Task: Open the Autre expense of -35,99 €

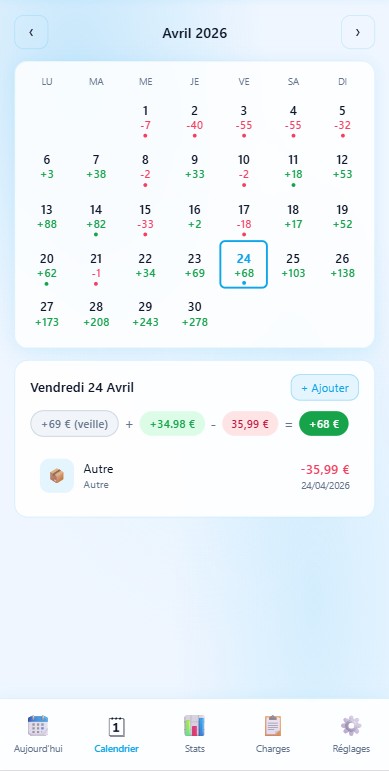Action: tap(194, 476)
